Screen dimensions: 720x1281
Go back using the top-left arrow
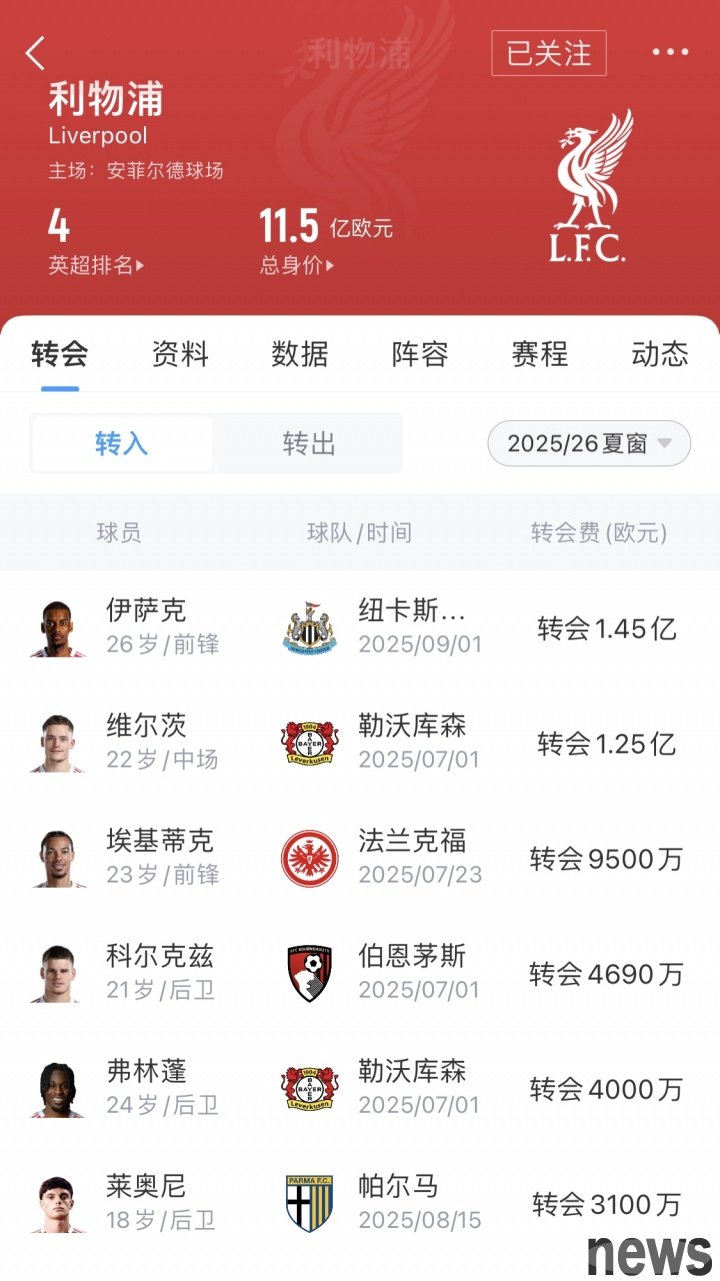[36, 53]
